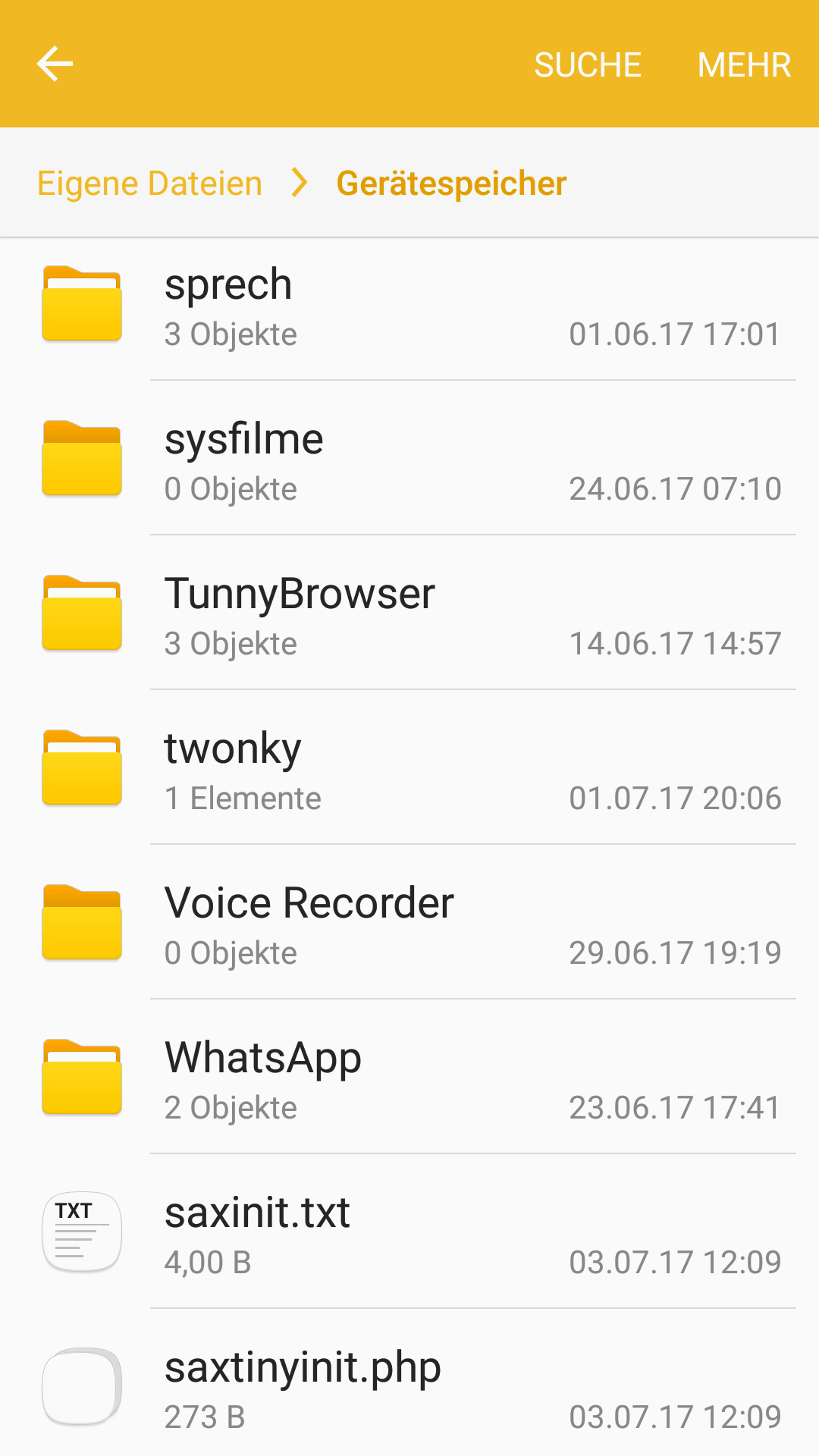This screenshot has width=819, height=1456.
Task: Go back using the arrow icon
Action: pyautogui.click(x=55, y=64)
